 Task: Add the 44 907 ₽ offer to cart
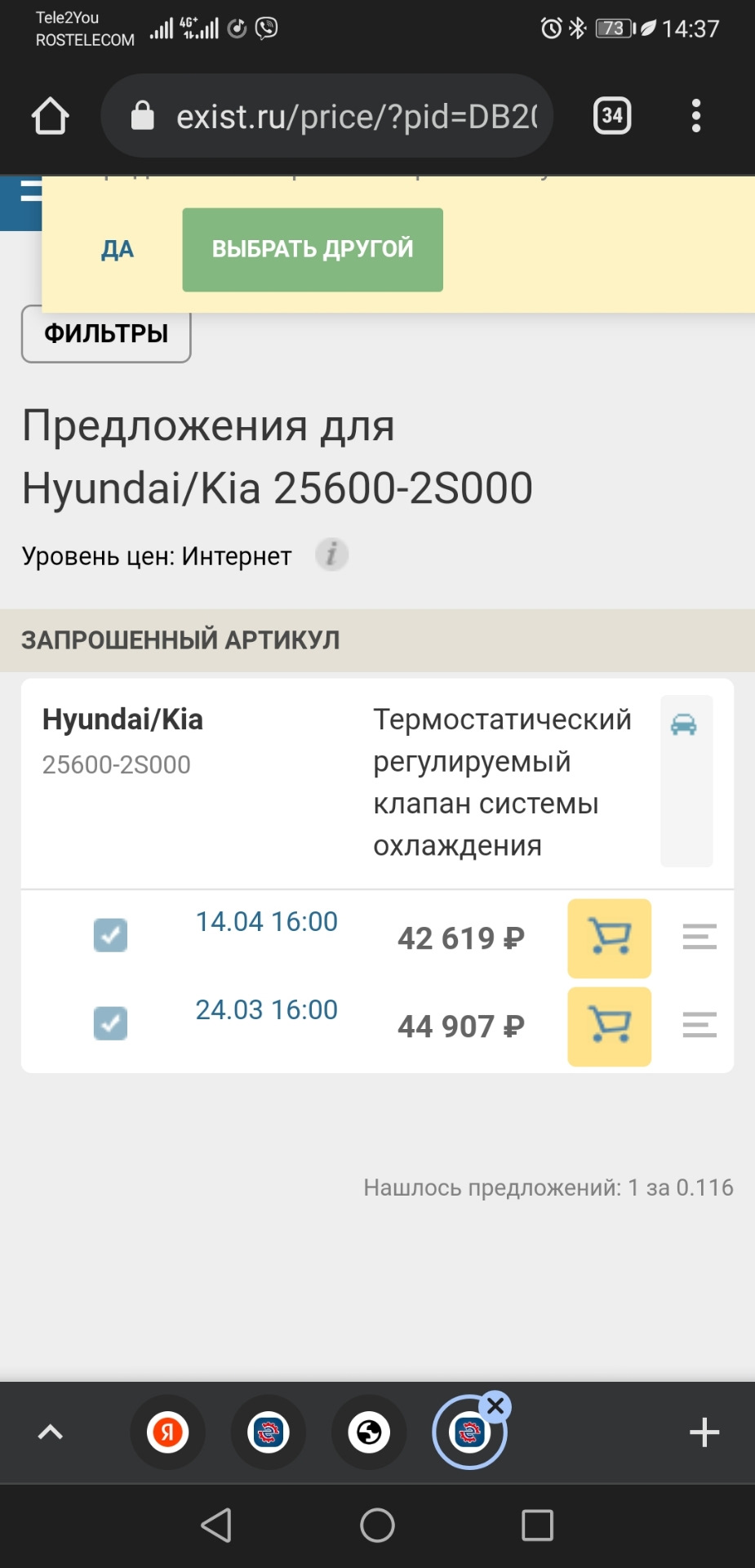609,1026
